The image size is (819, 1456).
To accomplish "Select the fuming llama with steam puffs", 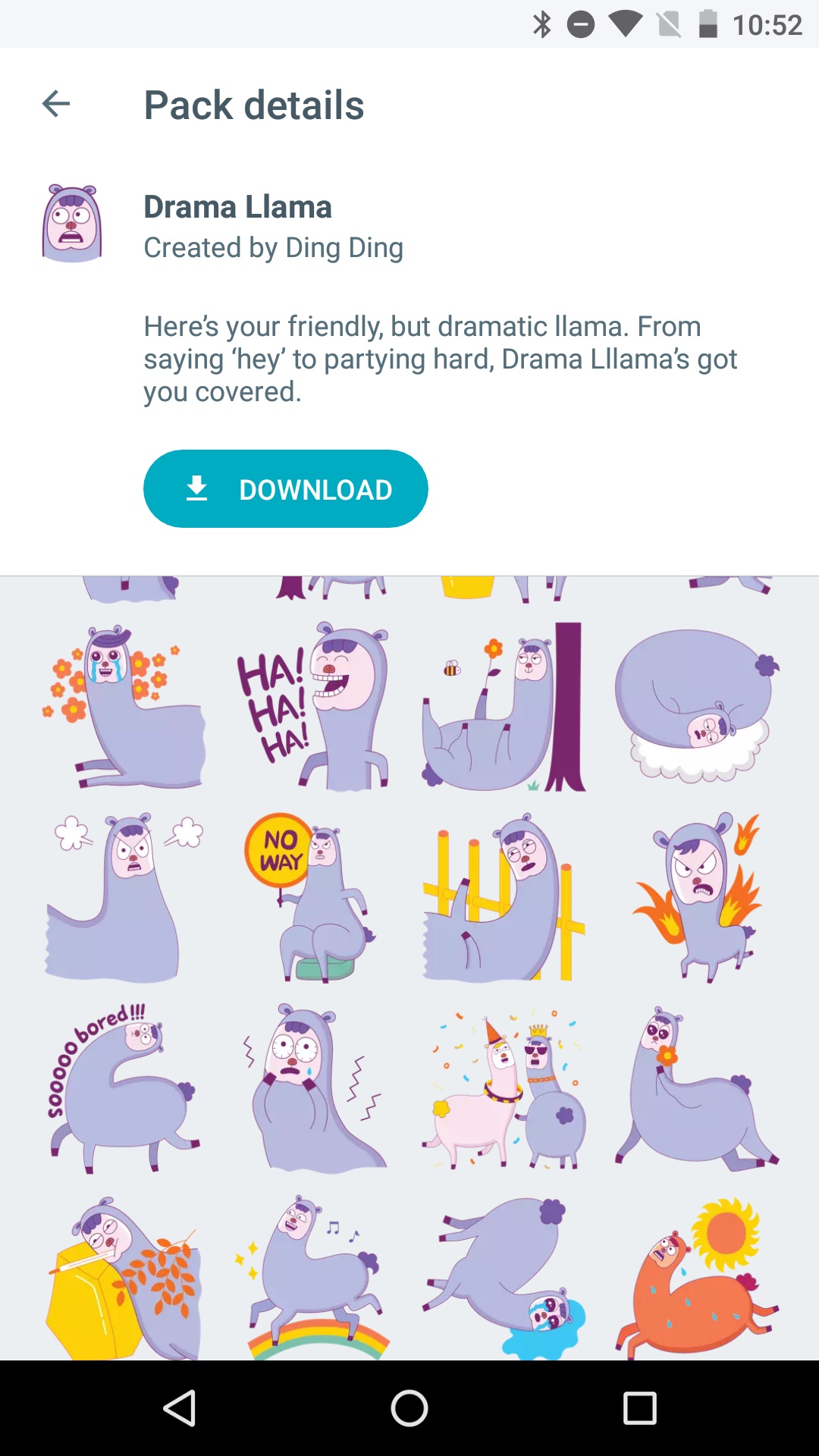I will [x=123, y=897].
